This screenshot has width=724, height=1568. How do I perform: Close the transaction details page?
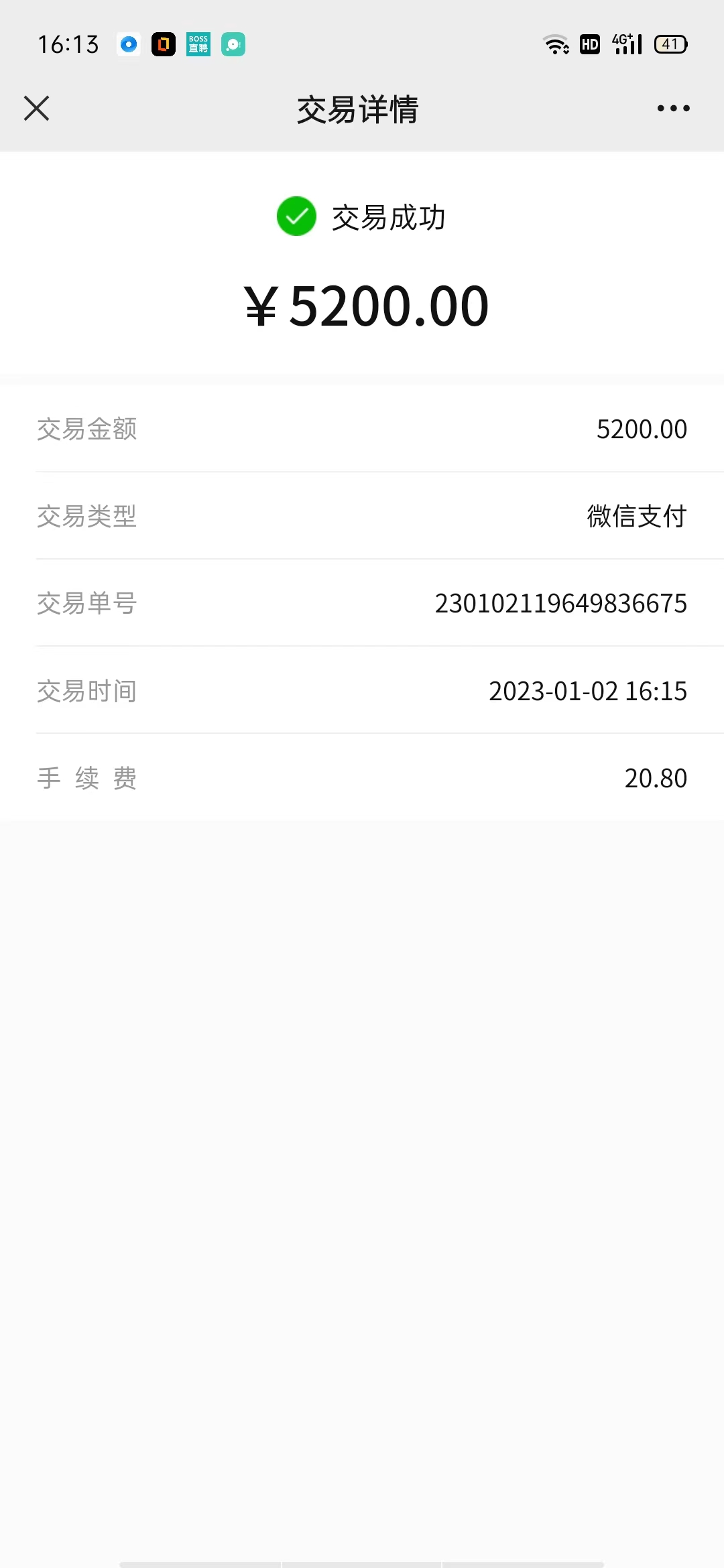[x=37, y=109]
